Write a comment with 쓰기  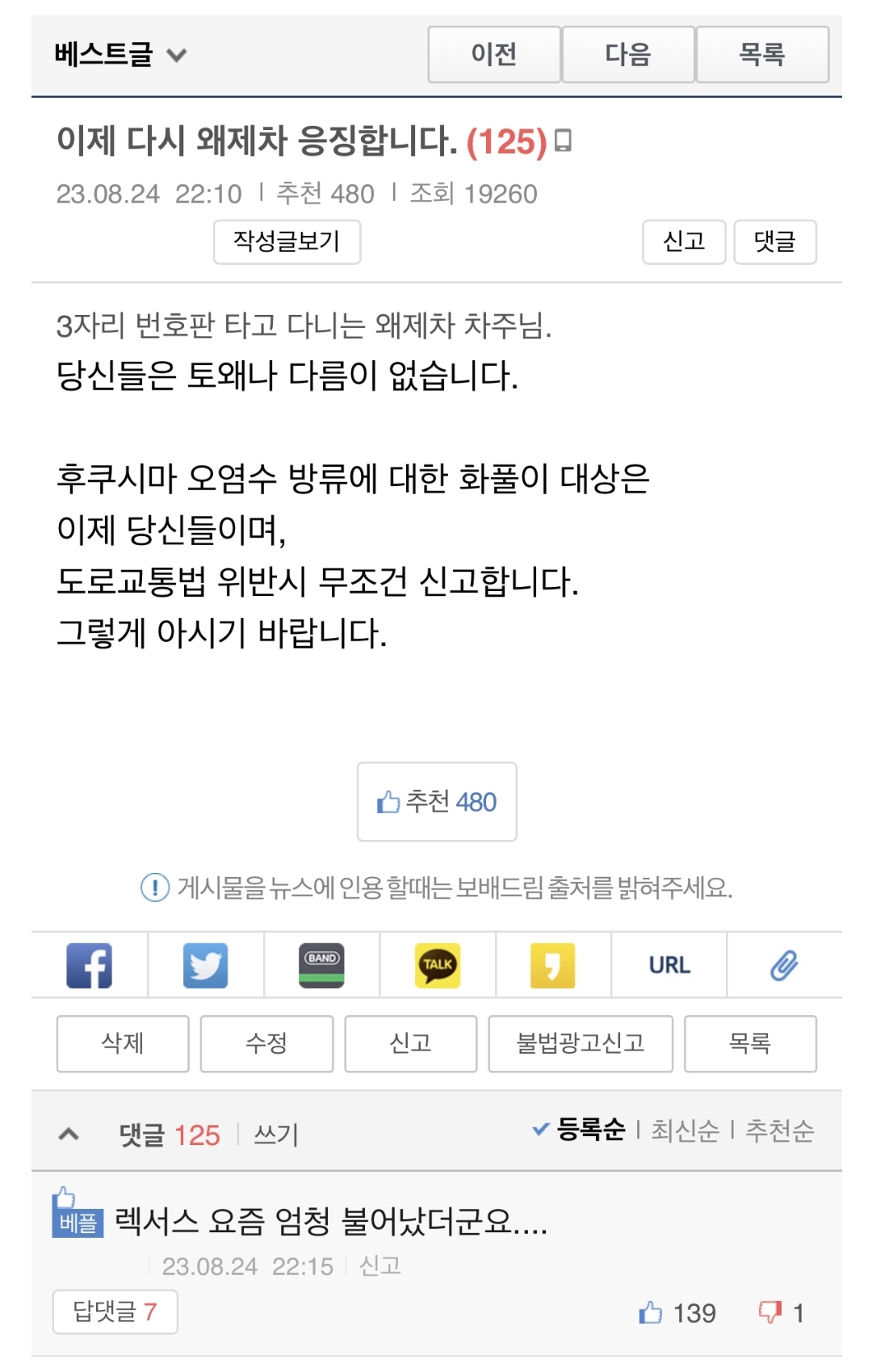(276, 1135)
